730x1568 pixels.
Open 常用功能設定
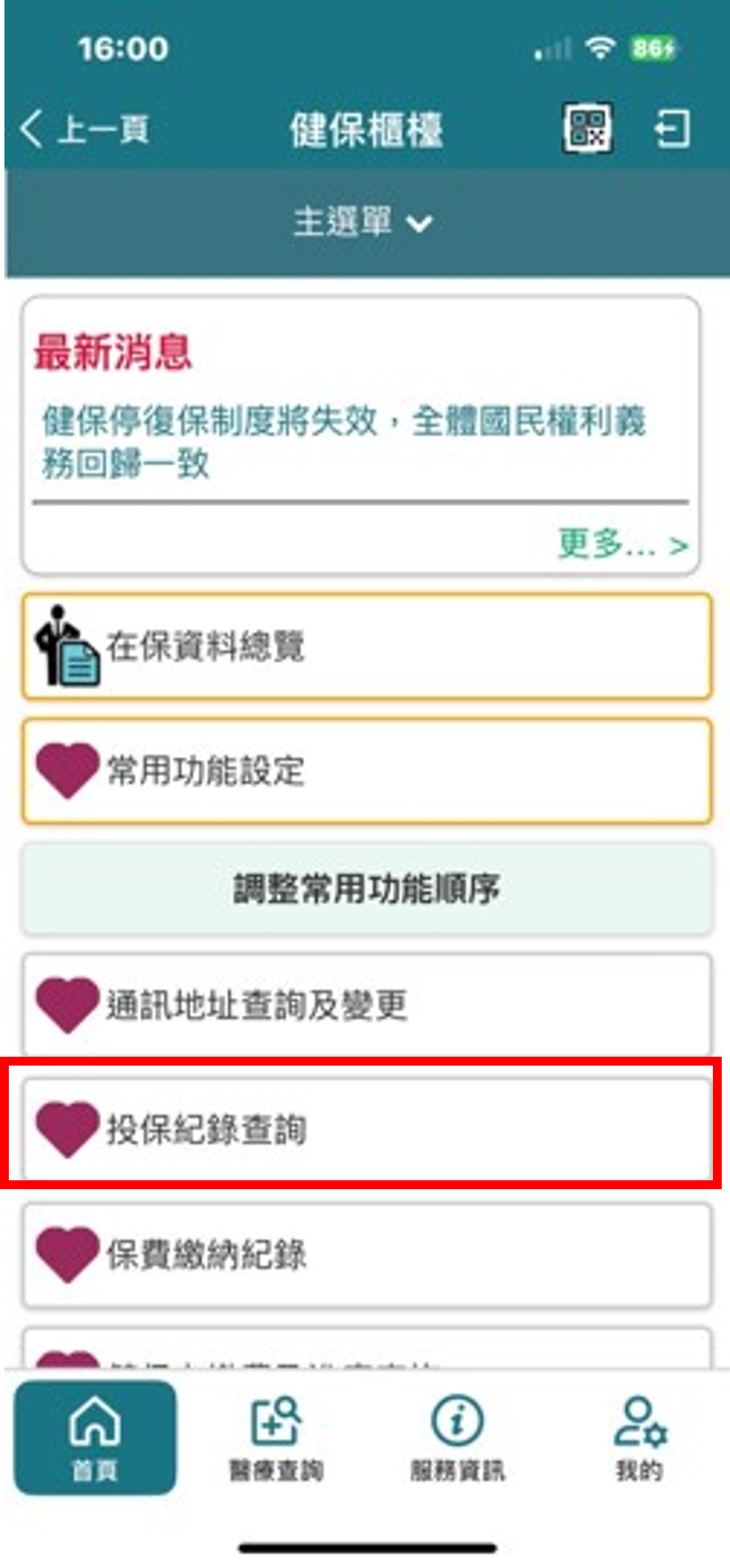point(366,770)
